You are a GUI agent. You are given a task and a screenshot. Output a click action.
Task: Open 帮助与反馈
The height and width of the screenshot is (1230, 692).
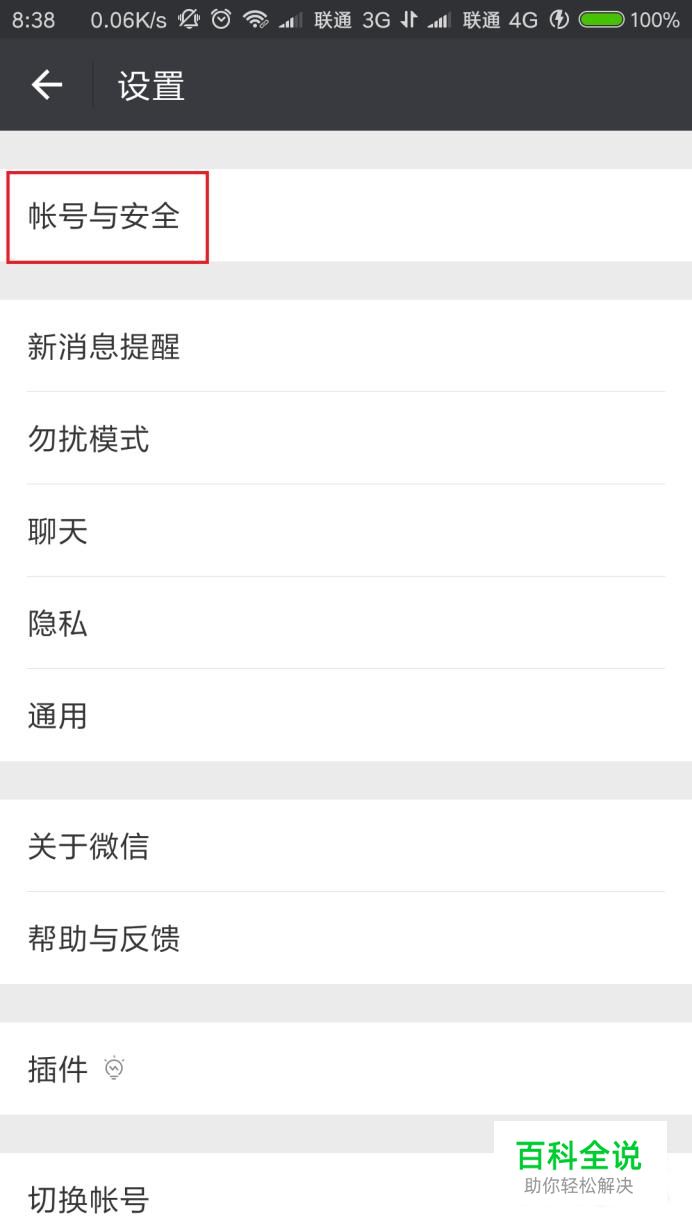346,938
